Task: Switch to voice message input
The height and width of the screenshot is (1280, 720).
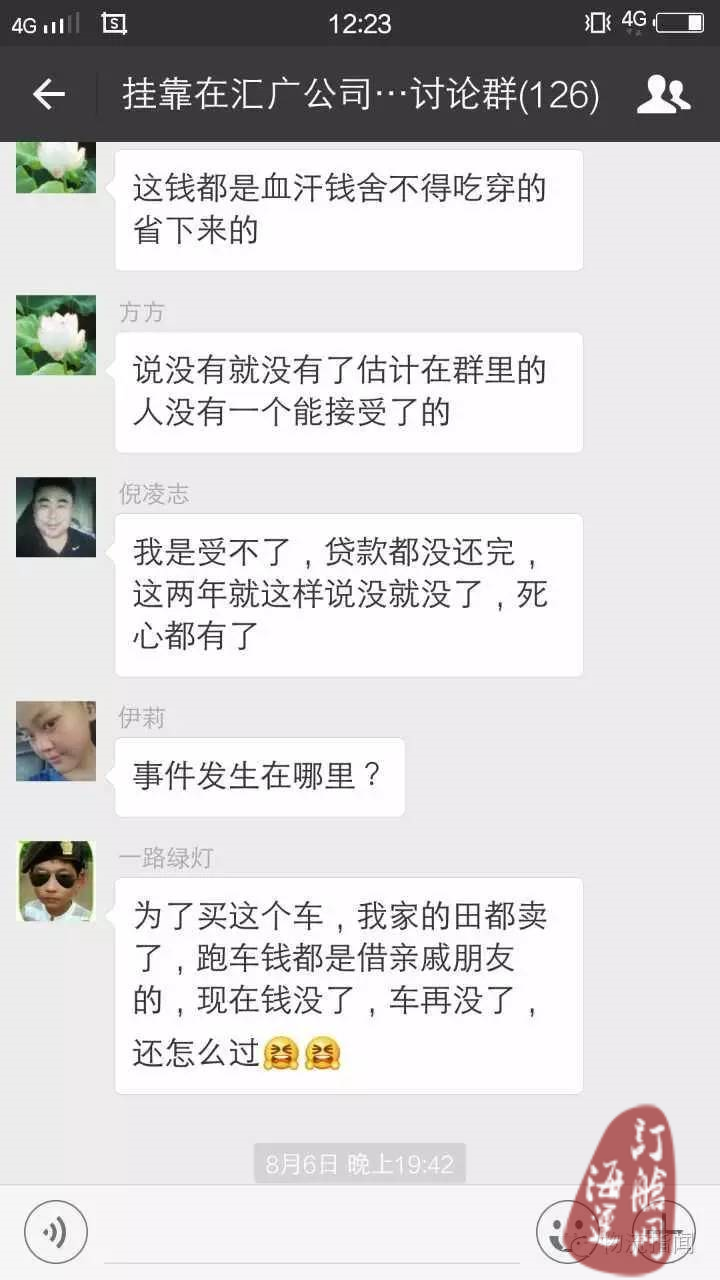Action: click(56, 1231)
